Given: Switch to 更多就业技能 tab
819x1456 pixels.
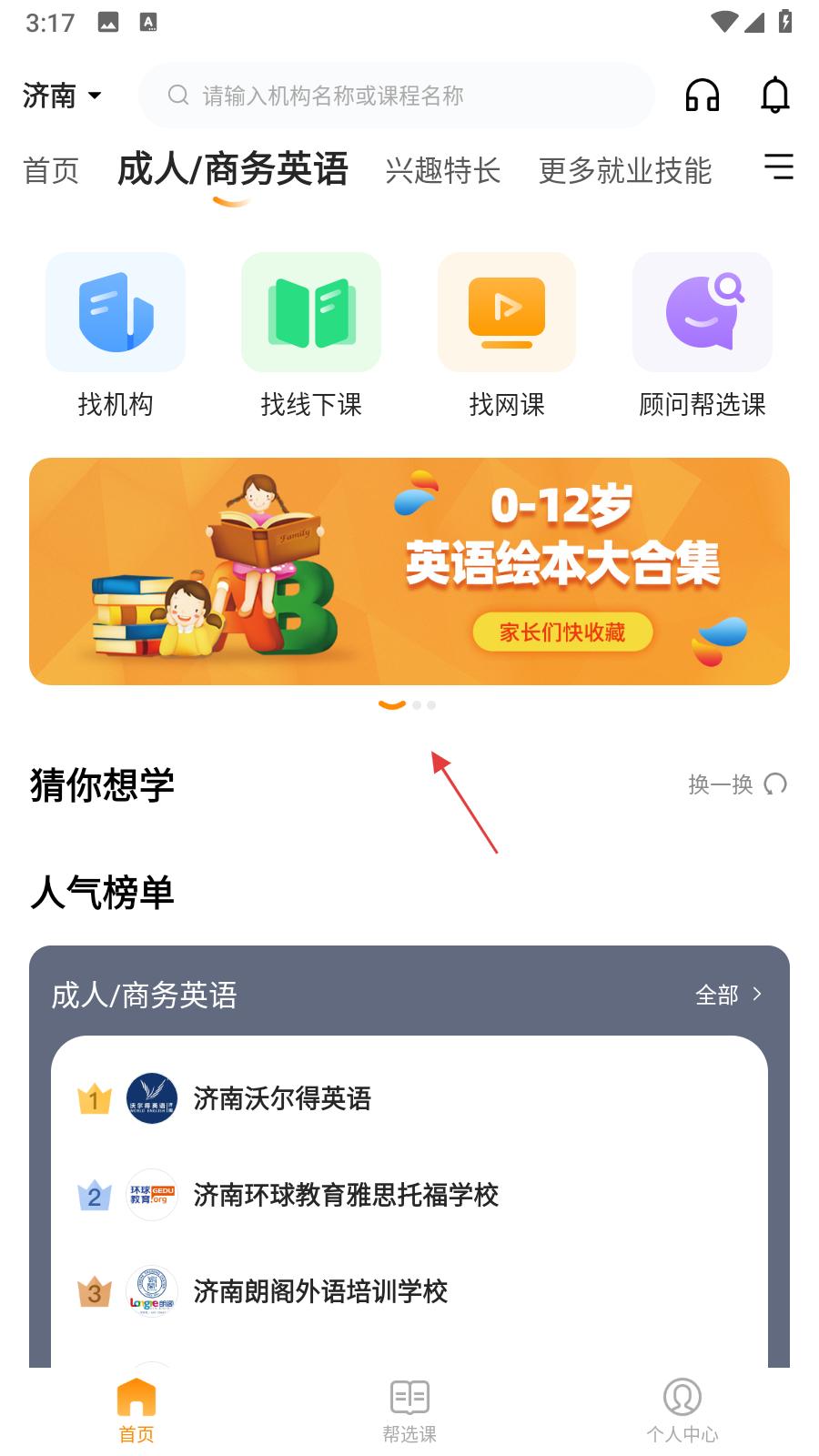Looking at the screenshot, I should click(x=624, y=170).
